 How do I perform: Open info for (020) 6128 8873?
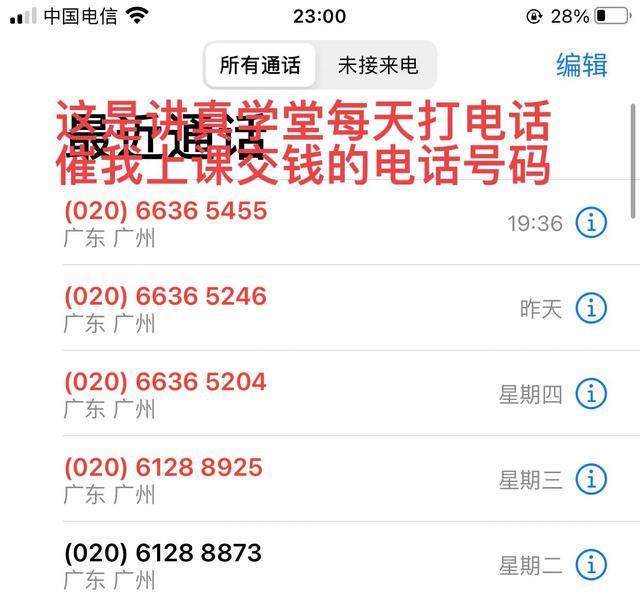click(x=591, y=564)
